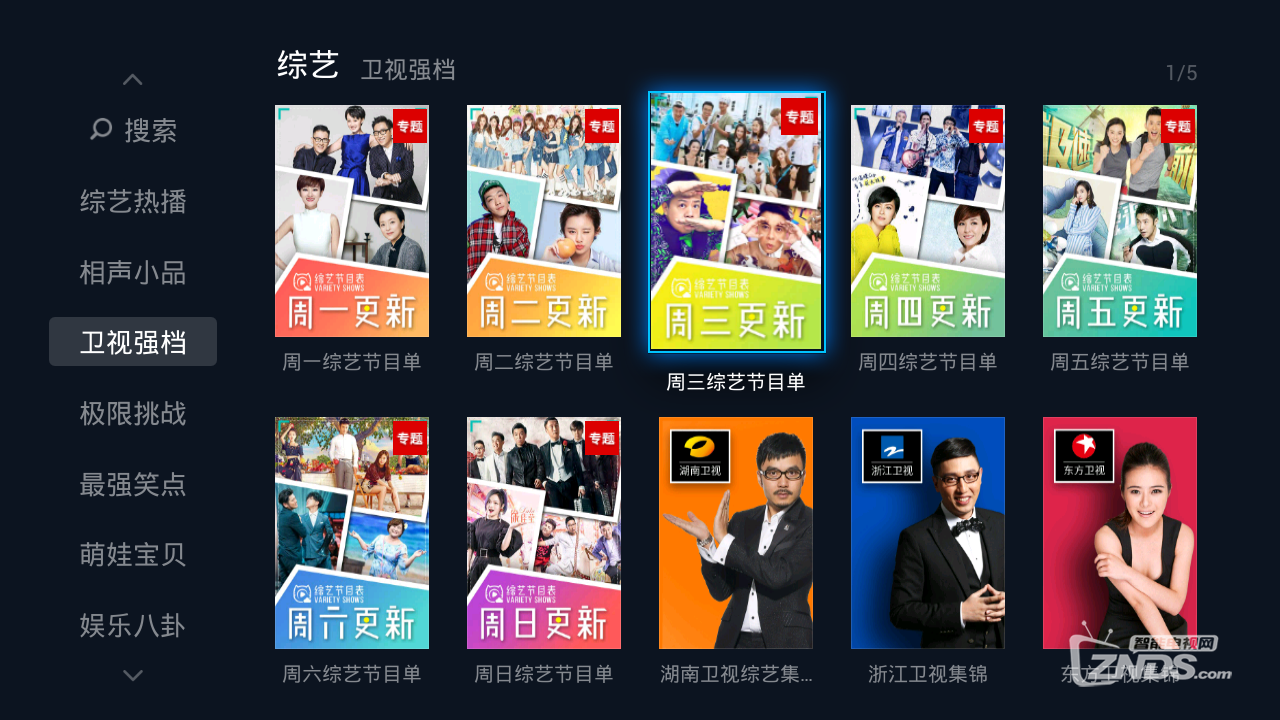Open 周二综艺节目单 card

(544, 221)
